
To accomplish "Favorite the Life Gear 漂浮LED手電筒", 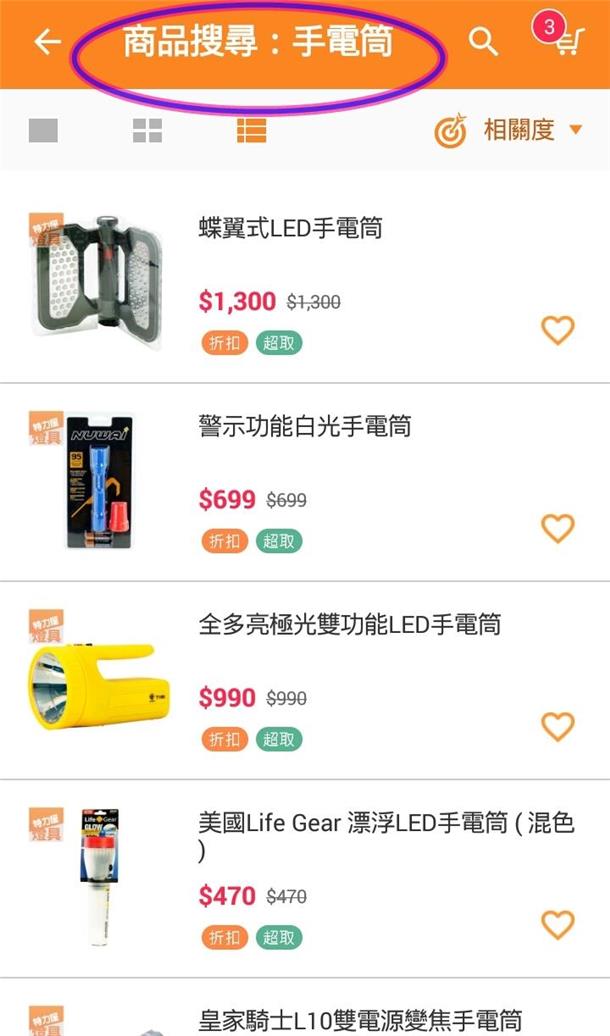I will pos(558,924).
